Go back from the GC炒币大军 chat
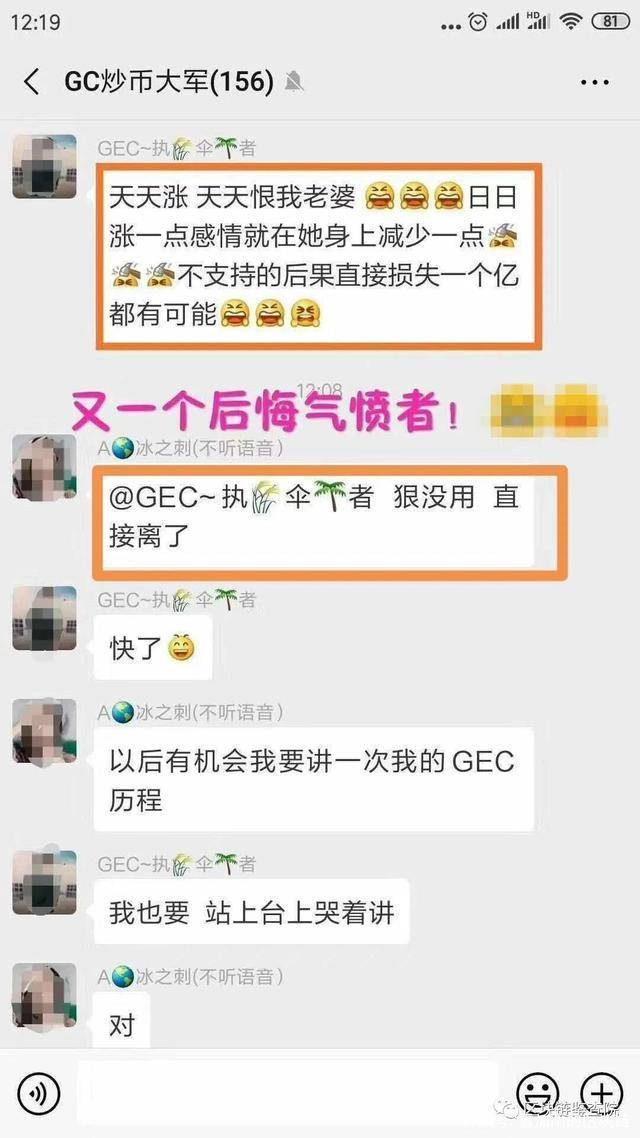The height and width of the screenshot is (1138, 640). point(32,82)
